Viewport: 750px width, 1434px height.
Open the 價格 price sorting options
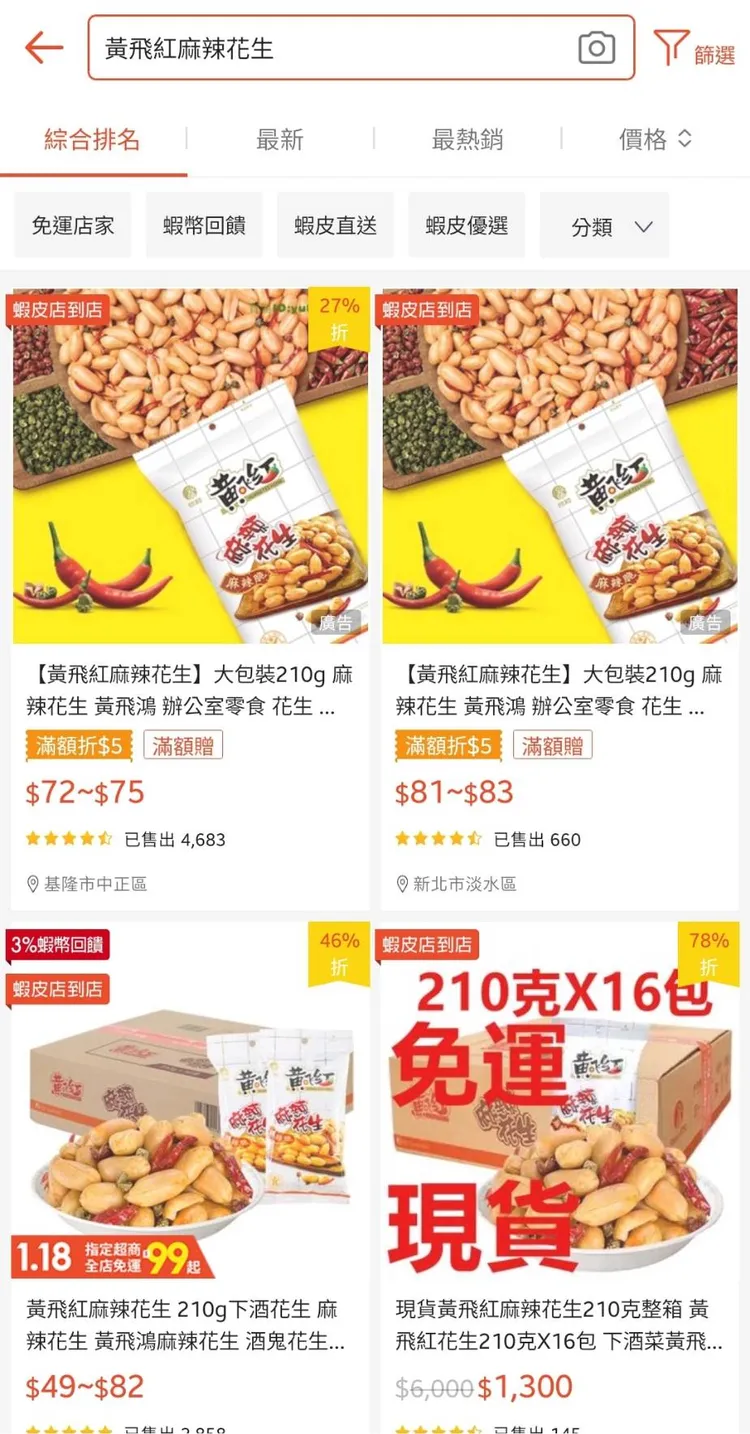click(655, 139)
